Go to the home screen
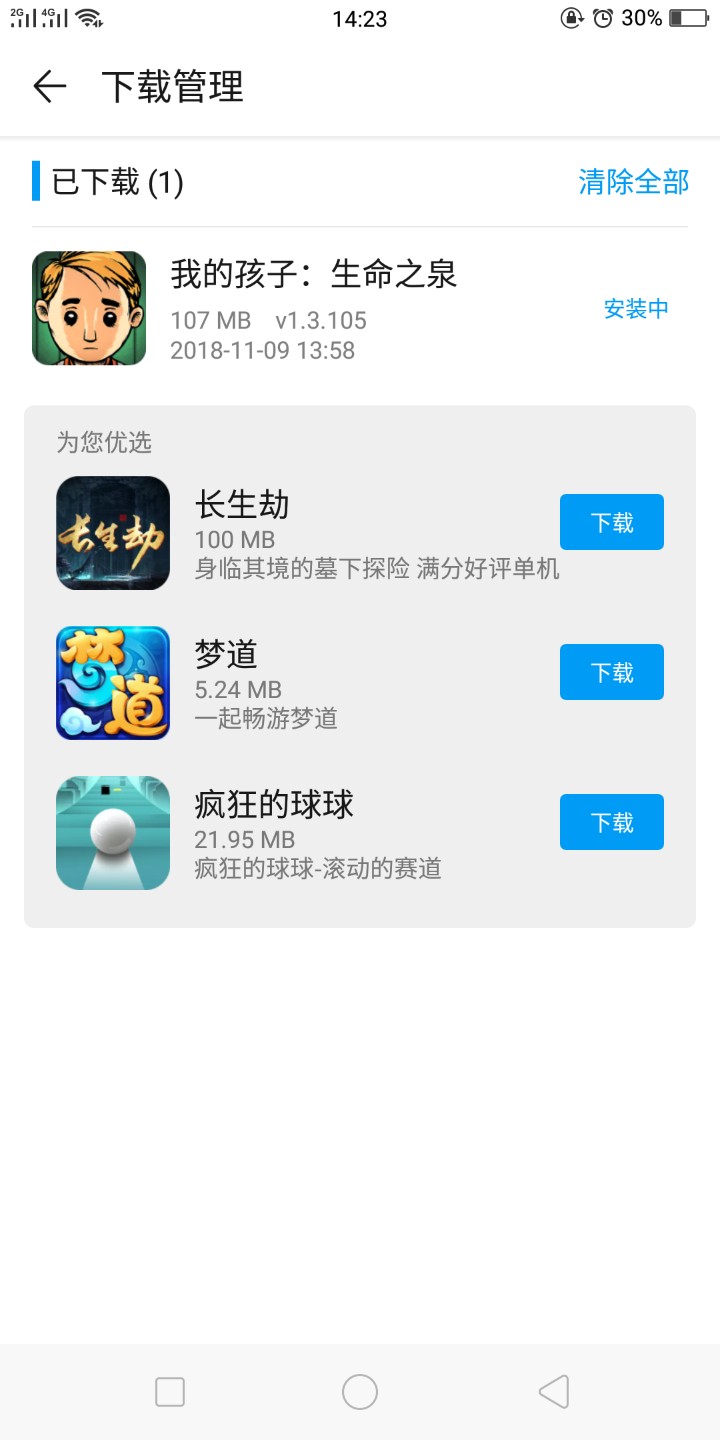Screen dimensions: 720x1440 point(360,1391)
